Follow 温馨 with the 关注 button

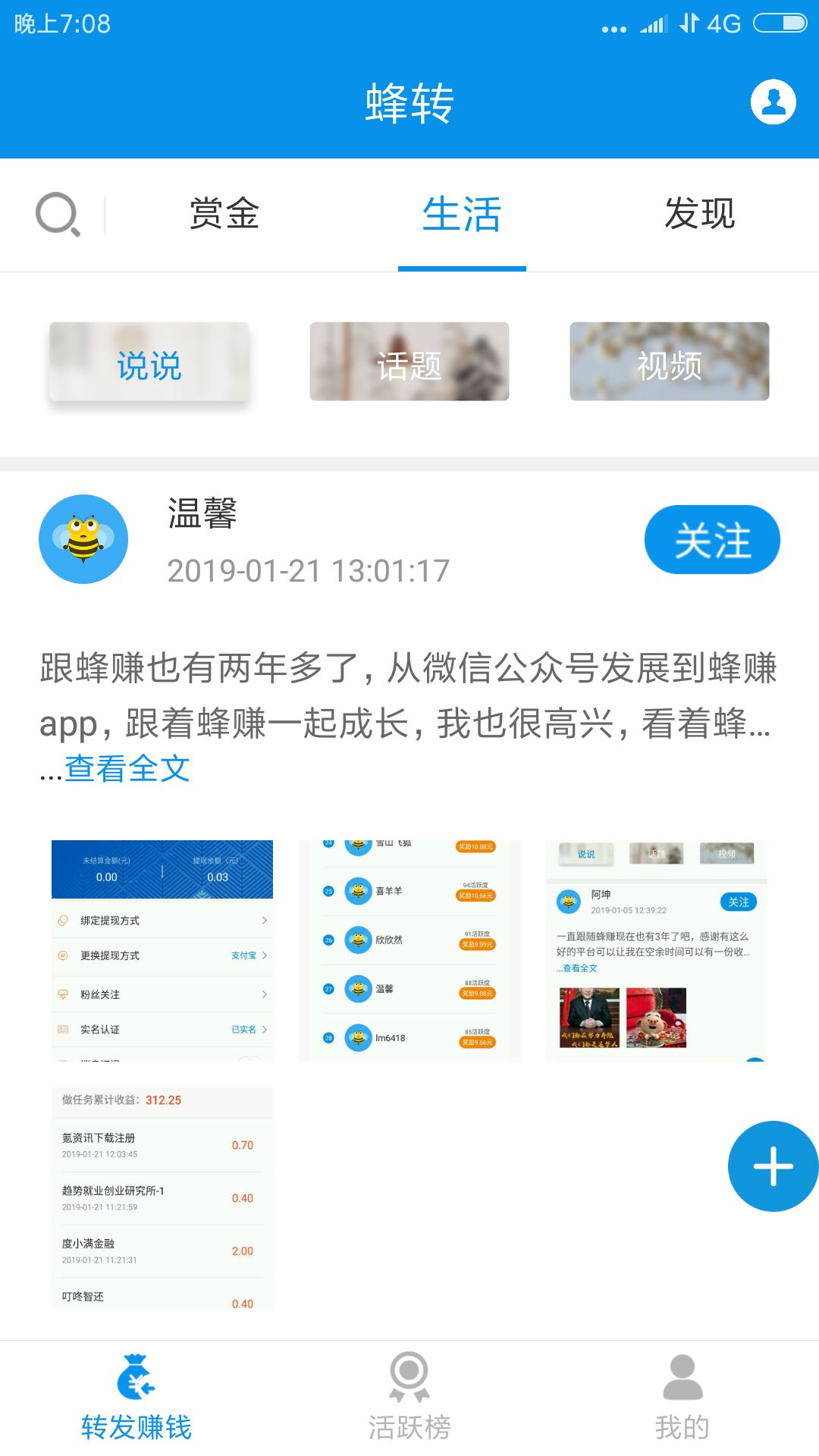click(x=712, y=540)
